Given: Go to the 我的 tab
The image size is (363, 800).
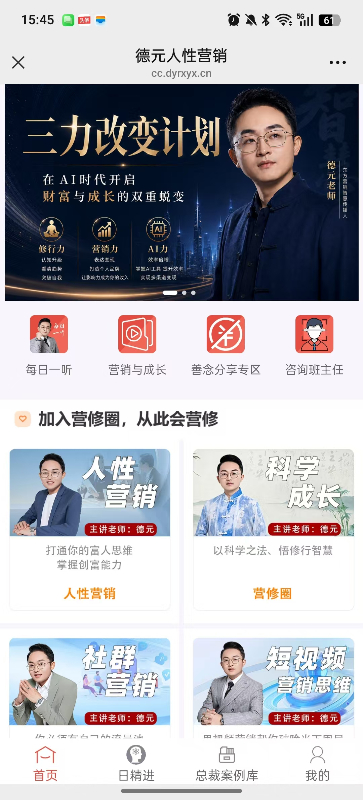Looking at the screenshot, I should click(317, 764).
